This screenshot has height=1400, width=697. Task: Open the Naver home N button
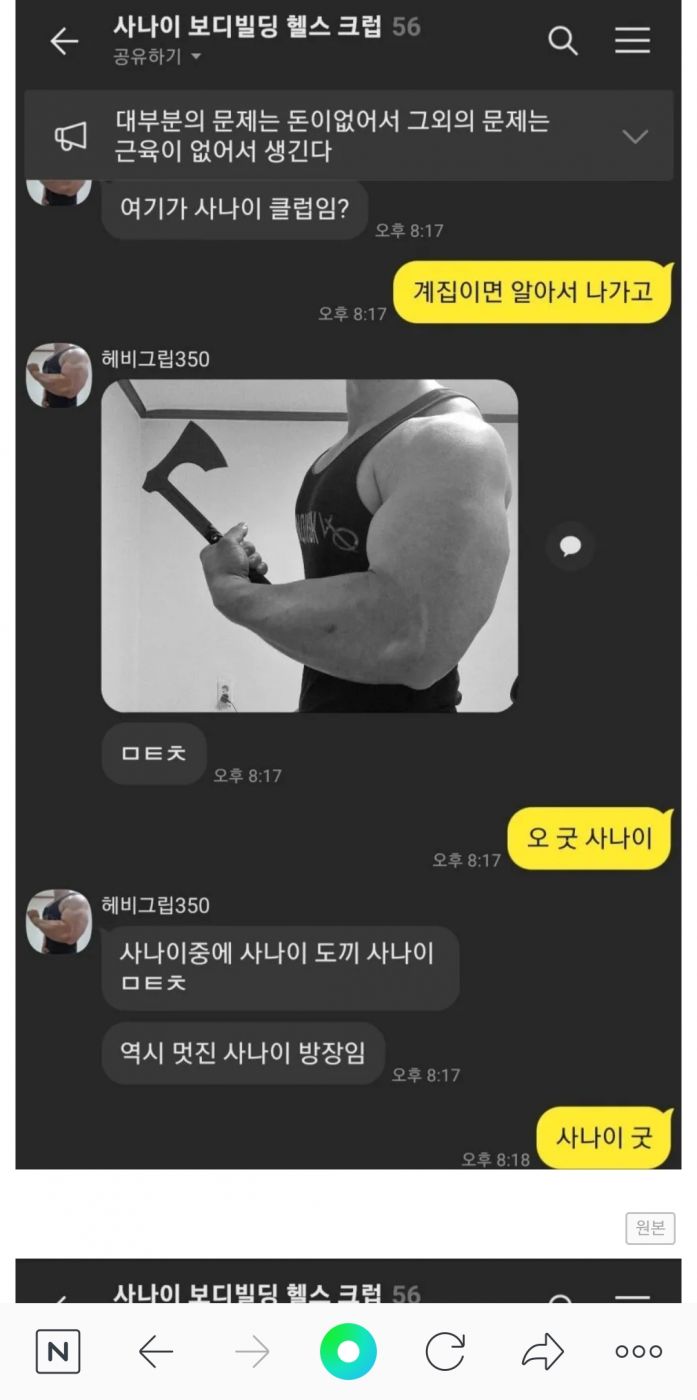pyautogui.click(x=58, y=1352)
